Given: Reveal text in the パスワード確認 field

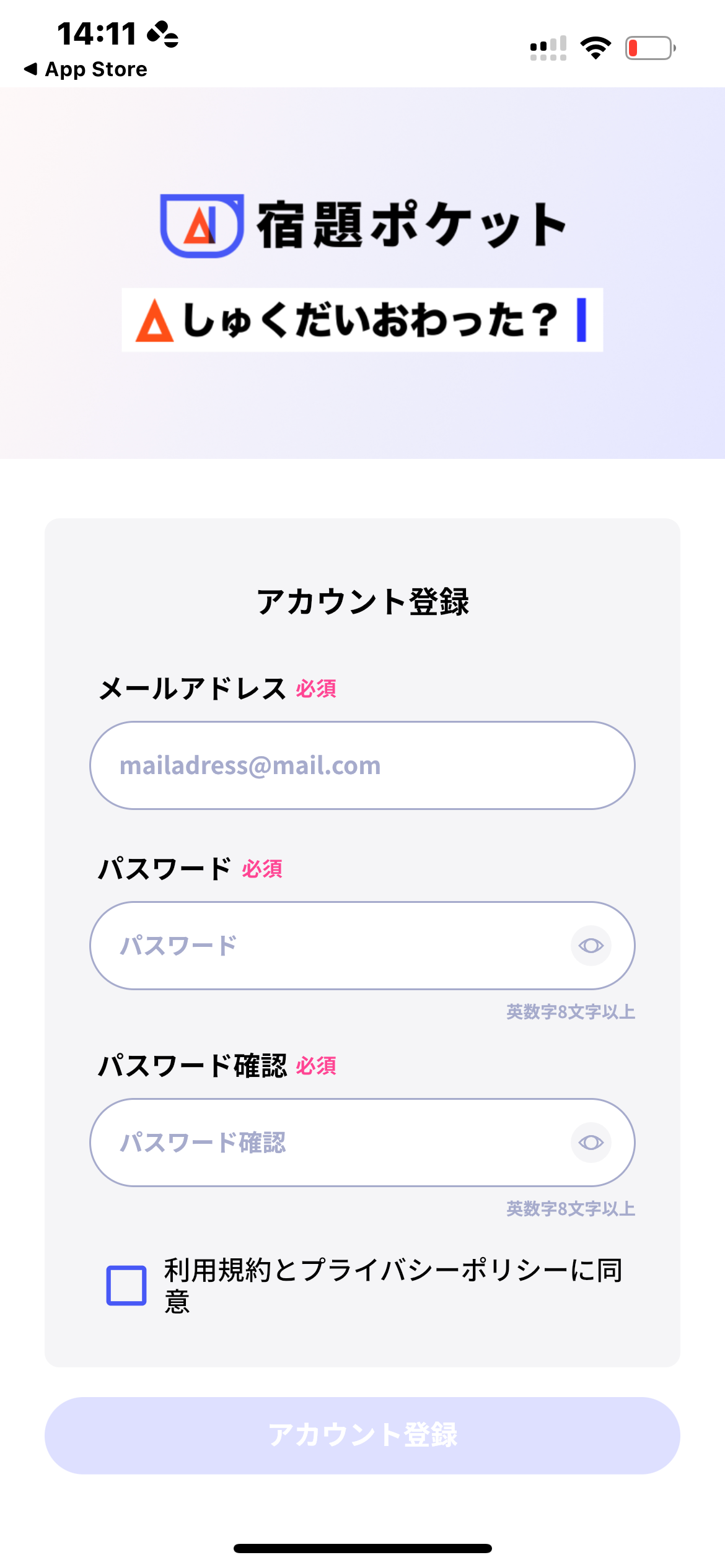Looking at the screenshot, I should [x=591, y=1143].
